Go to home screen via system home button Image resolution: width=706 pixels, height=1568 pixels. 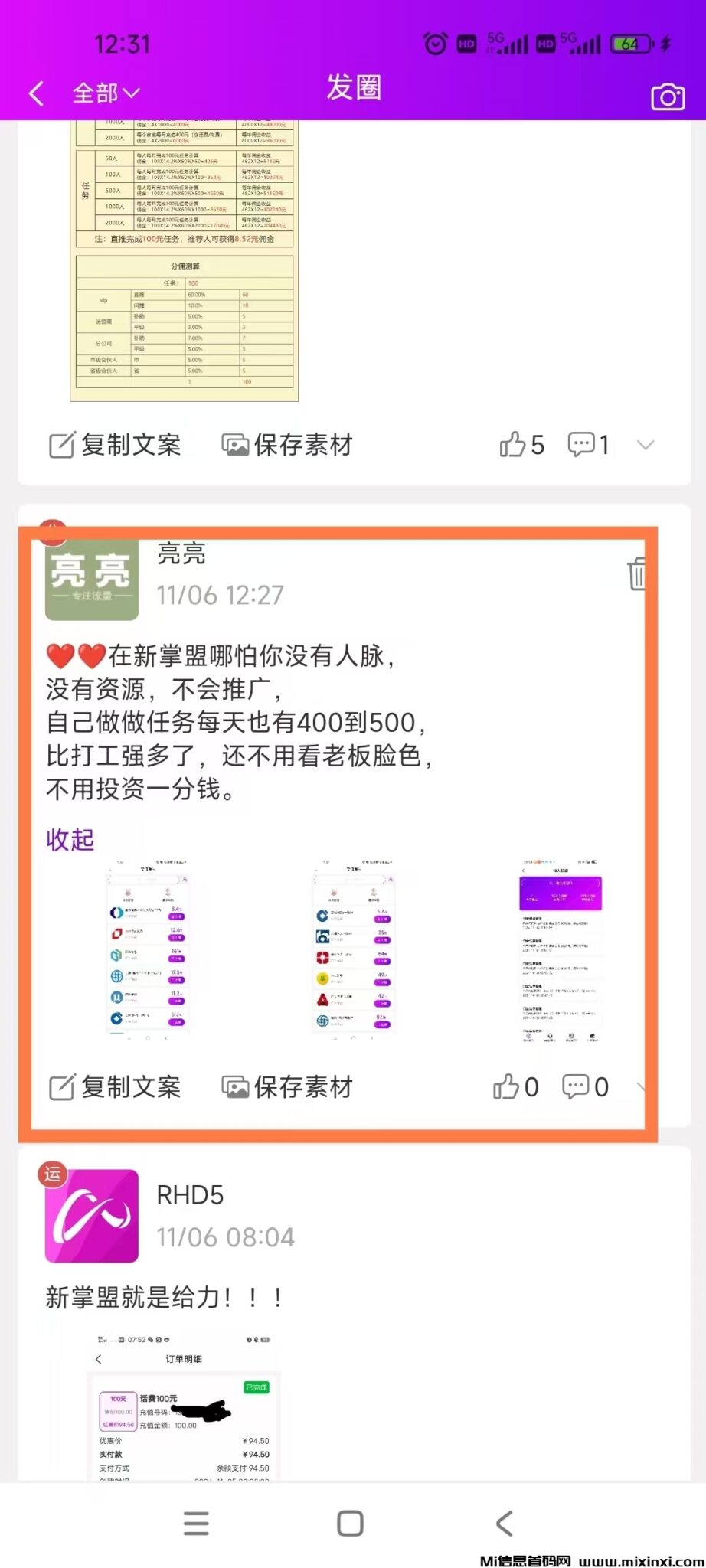coord(350,1524)
